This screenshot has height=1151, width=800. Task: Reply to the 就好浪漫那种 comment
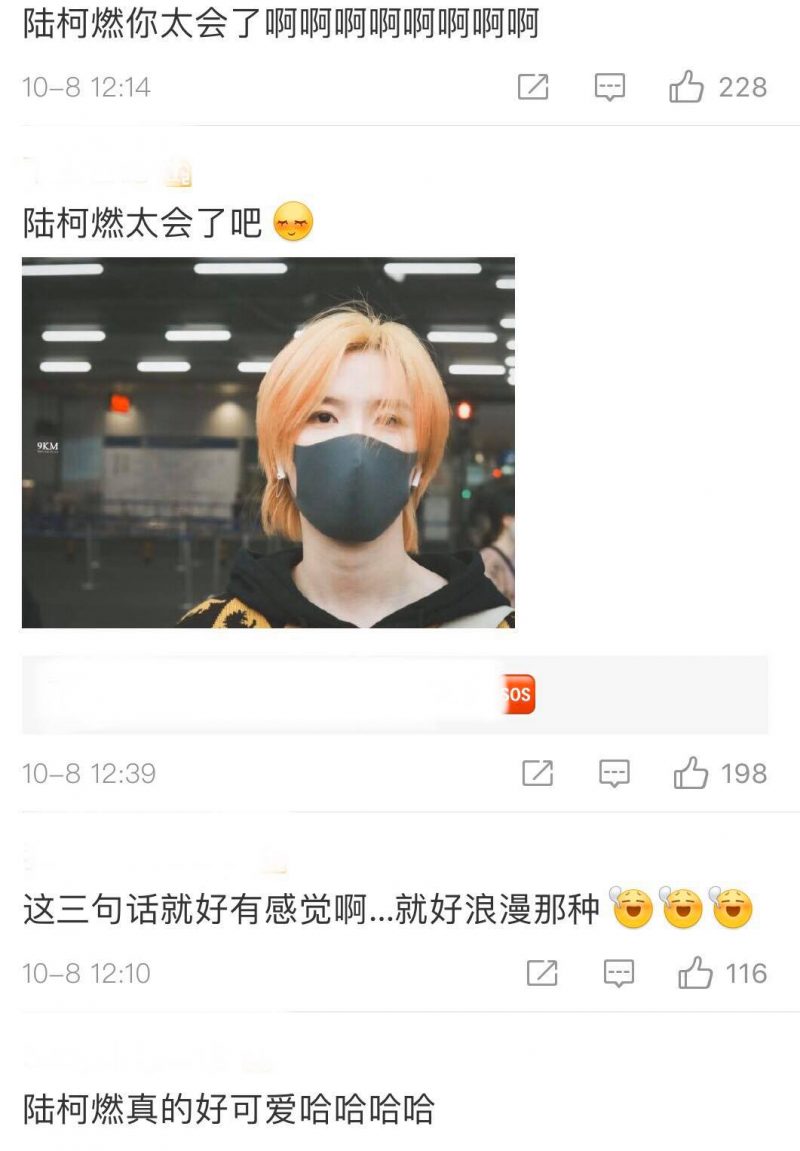coord(619,974)
